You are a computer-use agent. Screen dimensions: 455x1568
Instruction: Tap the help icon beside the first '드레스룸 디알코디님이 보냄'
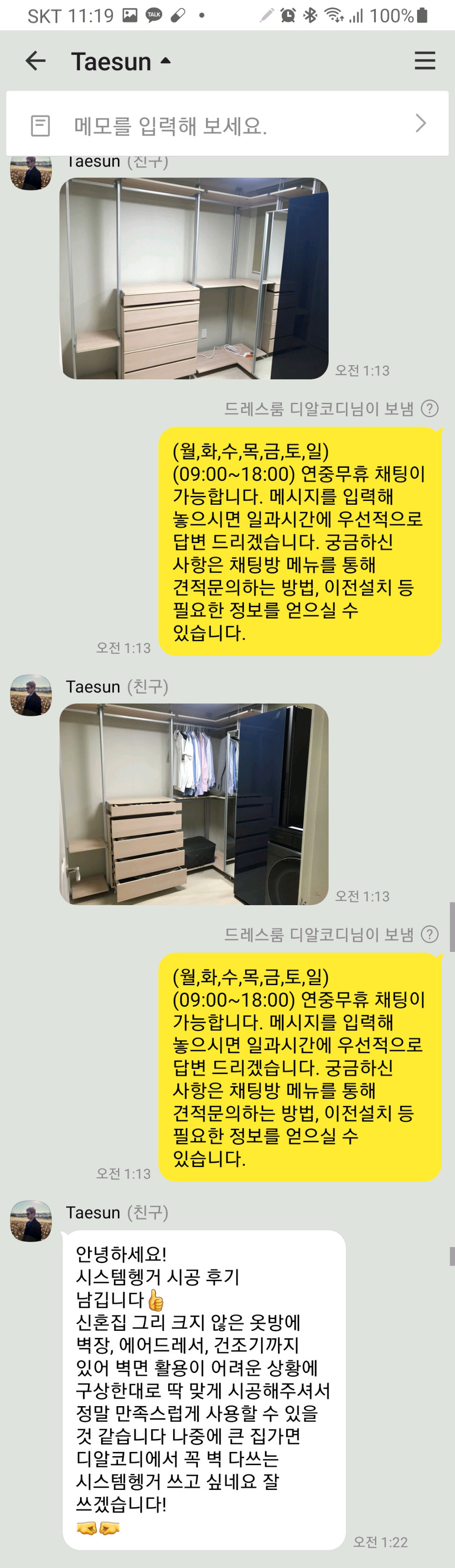coord(429,408)
